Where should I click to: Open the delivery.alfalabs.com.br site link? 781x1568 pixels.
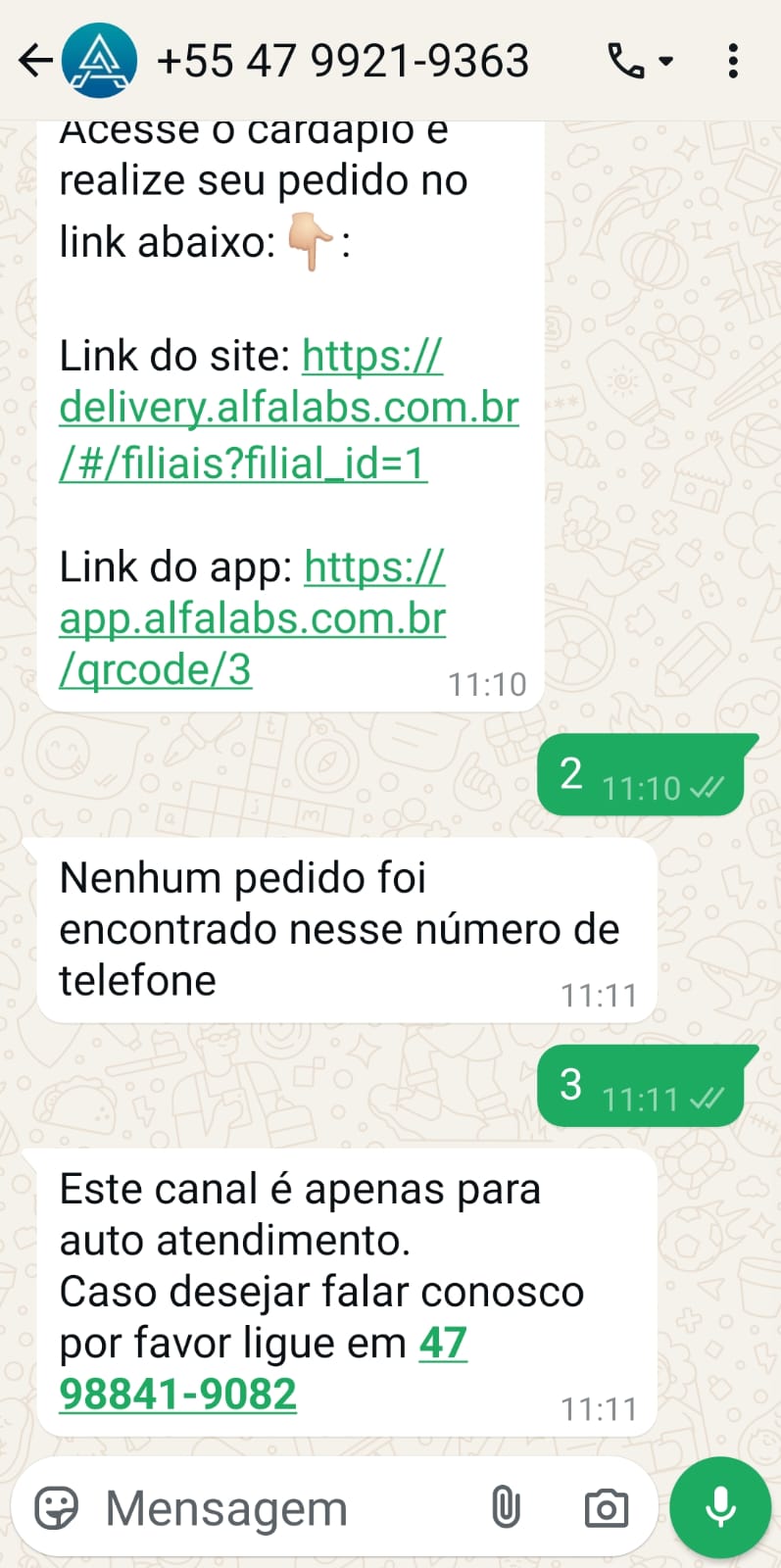288,409
